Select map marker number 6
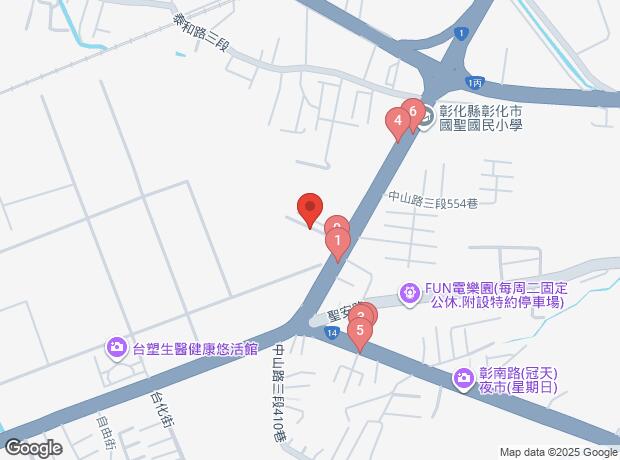This screenshot has width=620, height=460. click(x=412, y=111)
